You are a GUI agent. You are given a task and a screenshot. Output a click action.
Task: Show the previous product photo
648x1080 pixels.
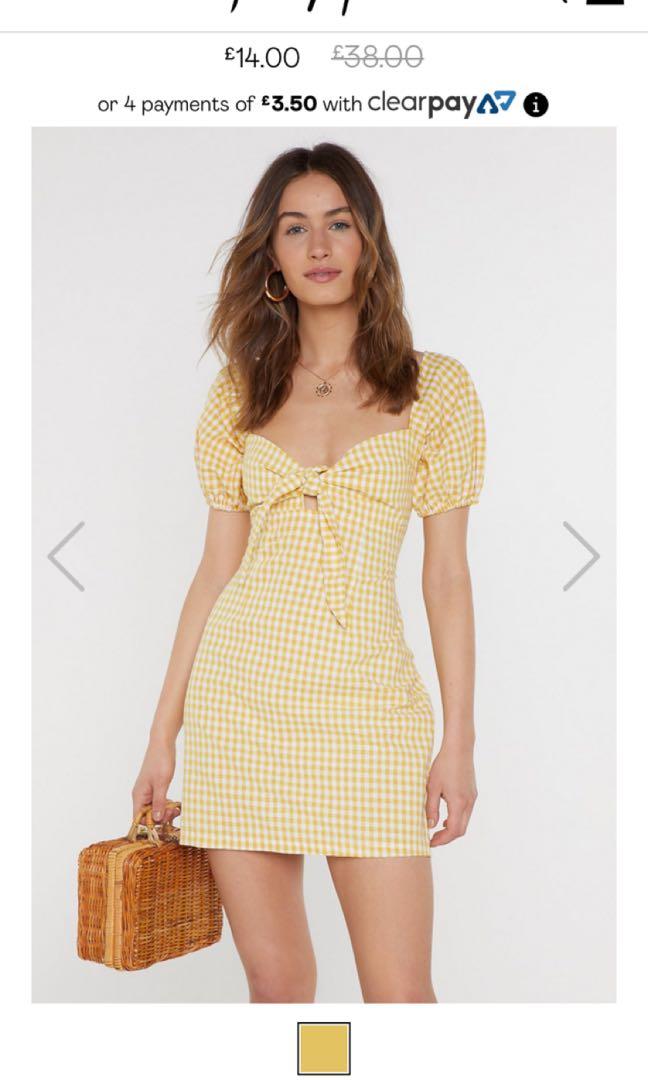pyautogui.click(x=67, y=556)
